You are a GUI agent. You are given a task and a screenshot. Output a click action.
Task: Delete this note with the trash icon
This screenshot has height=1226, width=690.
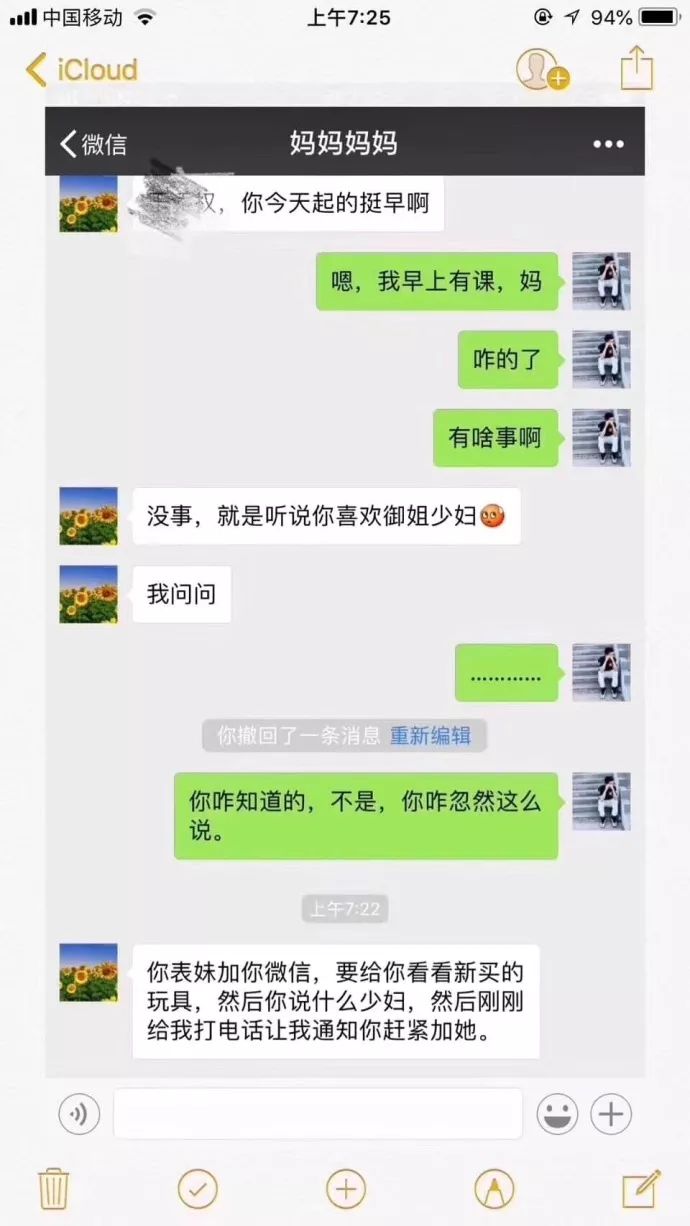[53, 1188]
